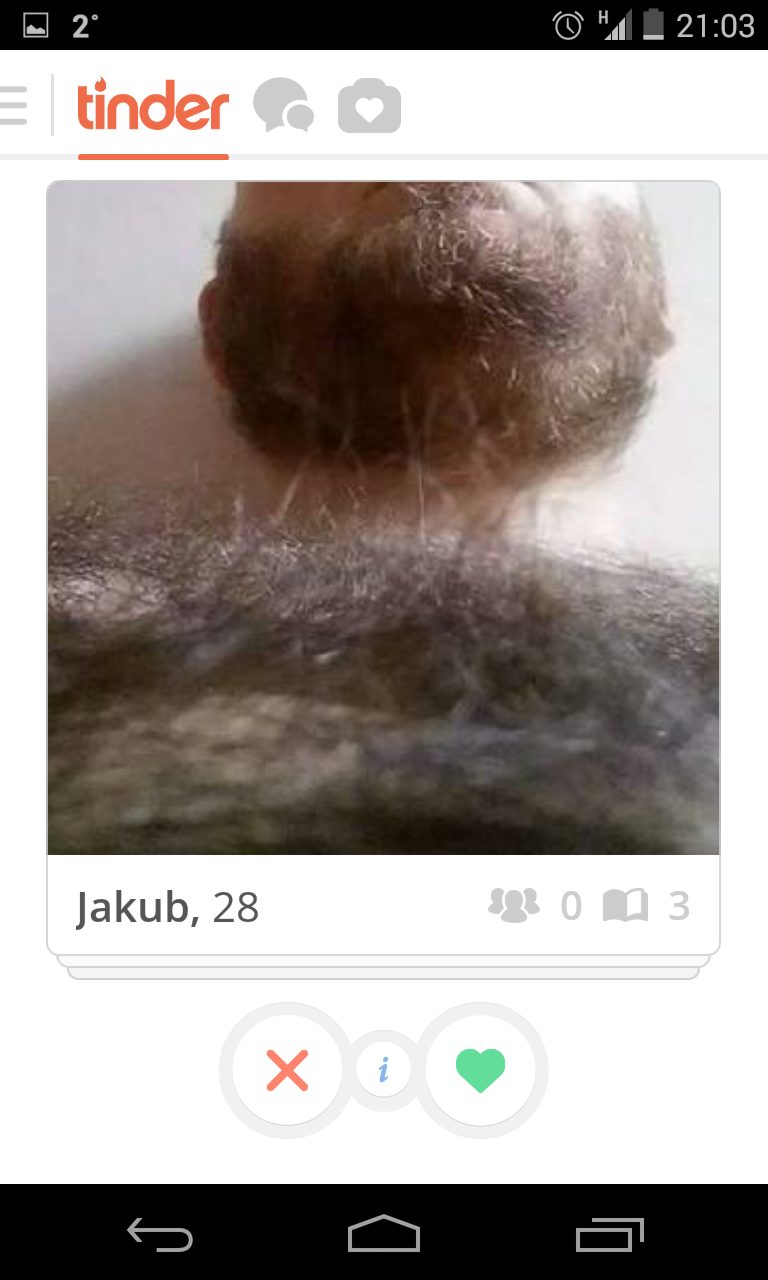Open Jakub's profile card

click(383, 567)
